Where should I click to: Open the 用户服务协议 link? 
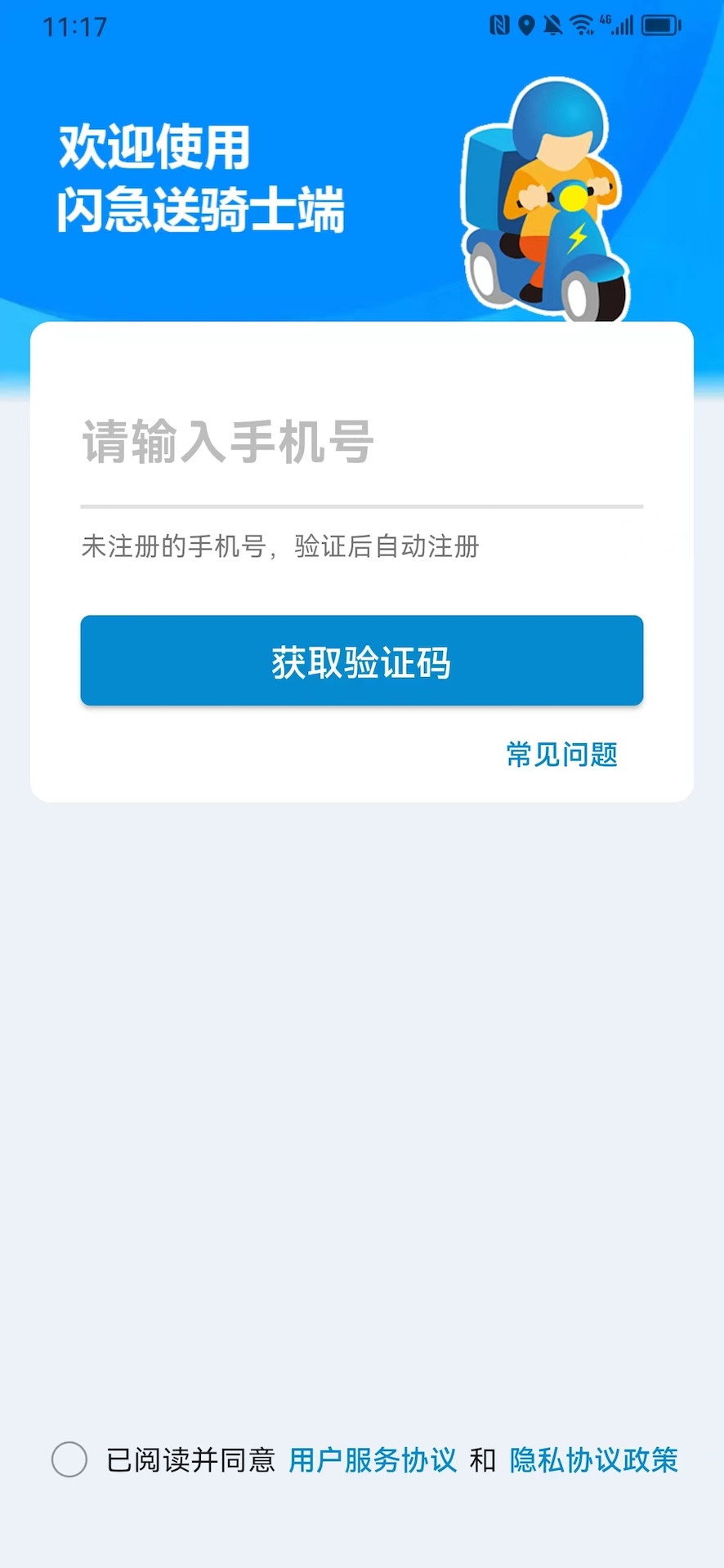pos(373,1460)
